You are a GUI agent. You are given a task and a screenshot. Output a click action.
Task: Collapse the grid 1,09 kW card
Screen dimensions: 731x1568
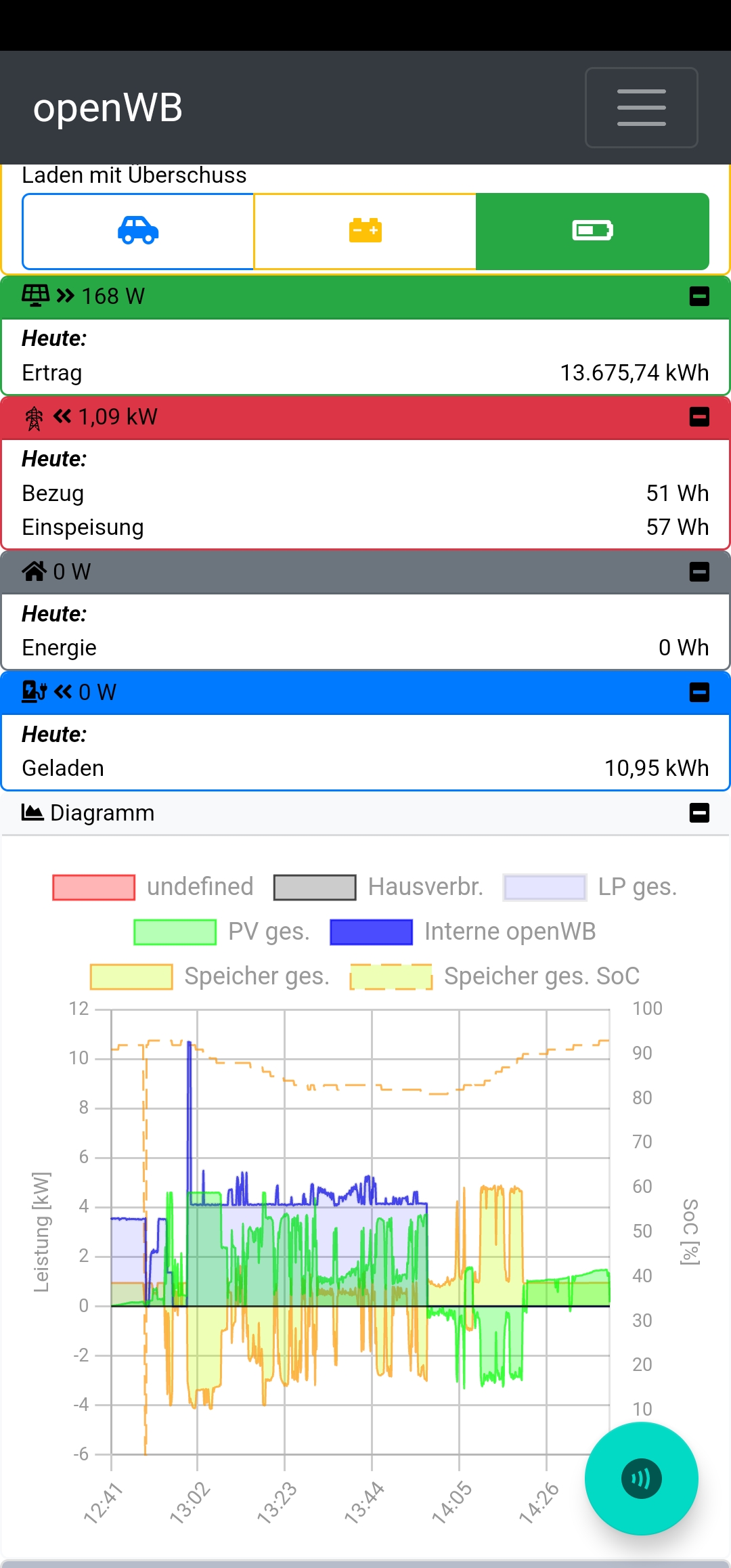tap(699, 417)
